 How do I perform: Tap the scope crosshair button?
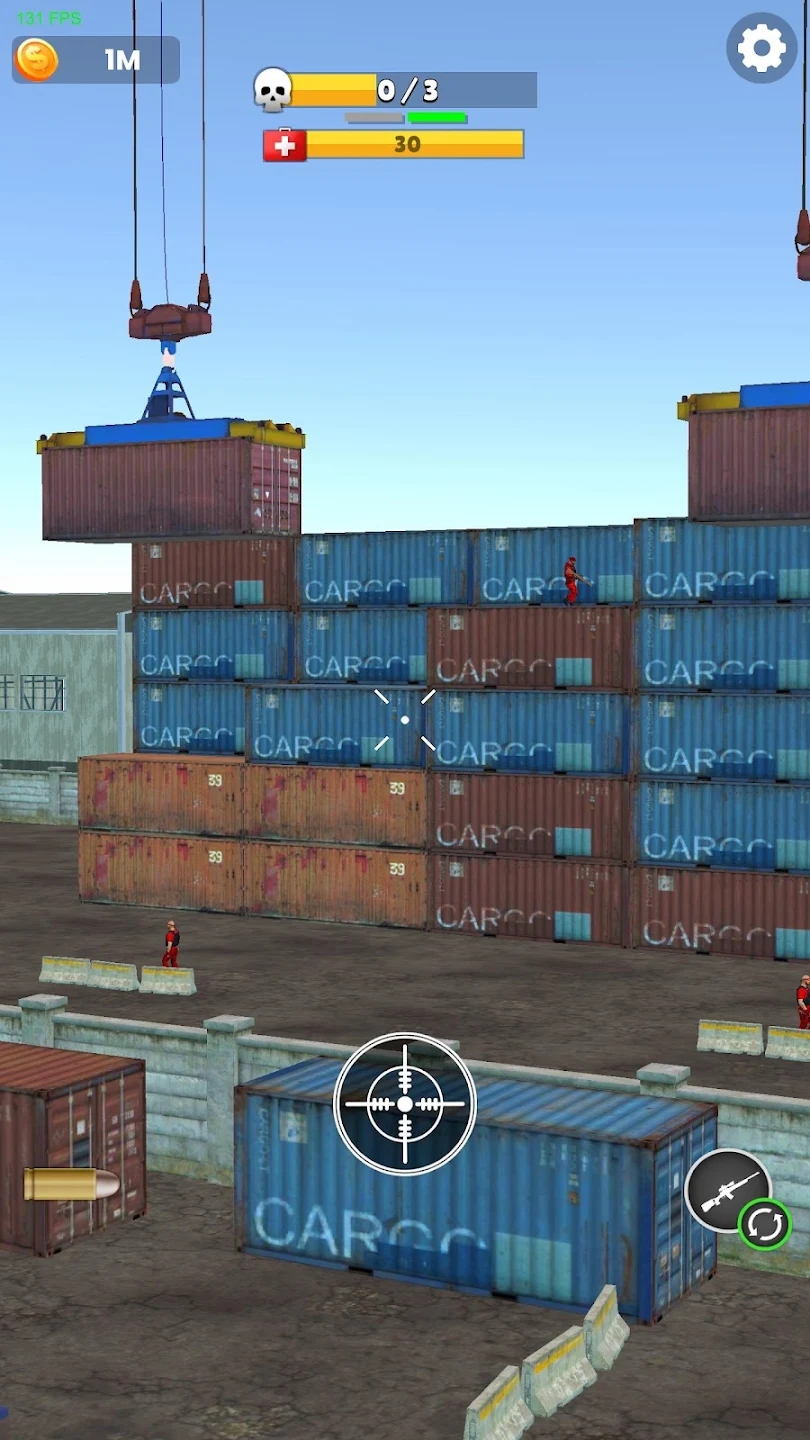click(405, 1104)
